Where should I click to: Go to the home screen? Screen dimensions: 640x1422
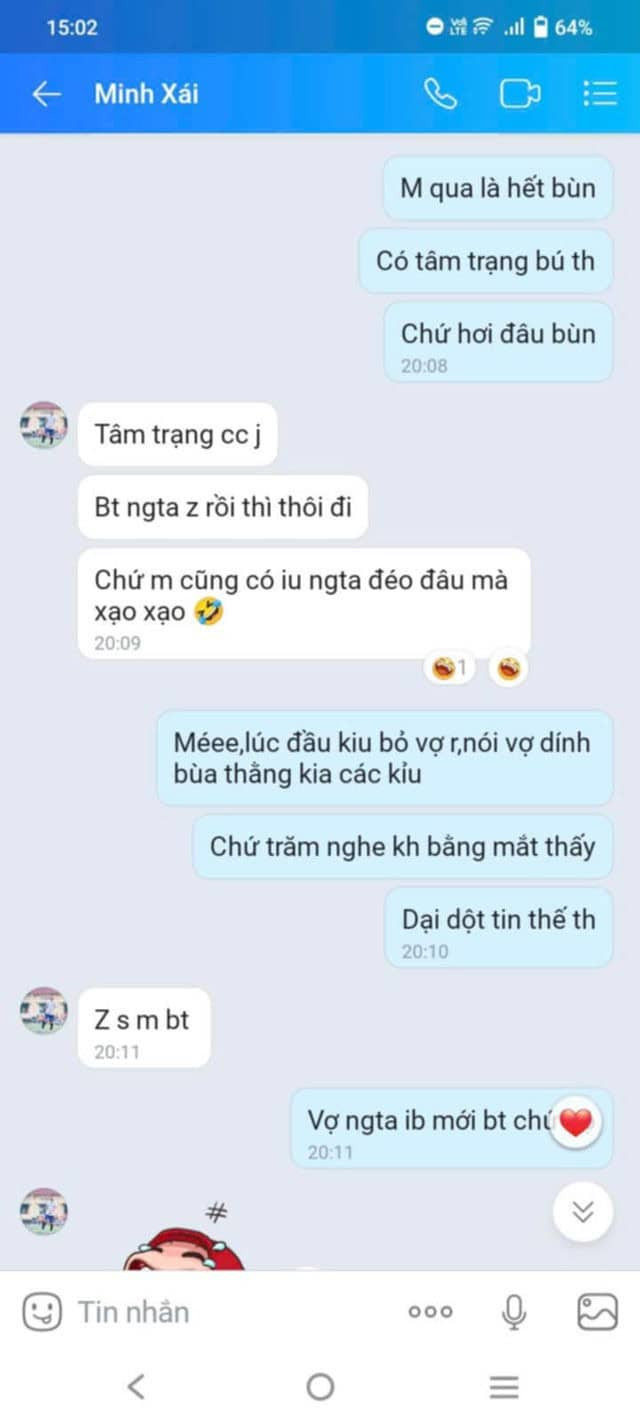320,1386
